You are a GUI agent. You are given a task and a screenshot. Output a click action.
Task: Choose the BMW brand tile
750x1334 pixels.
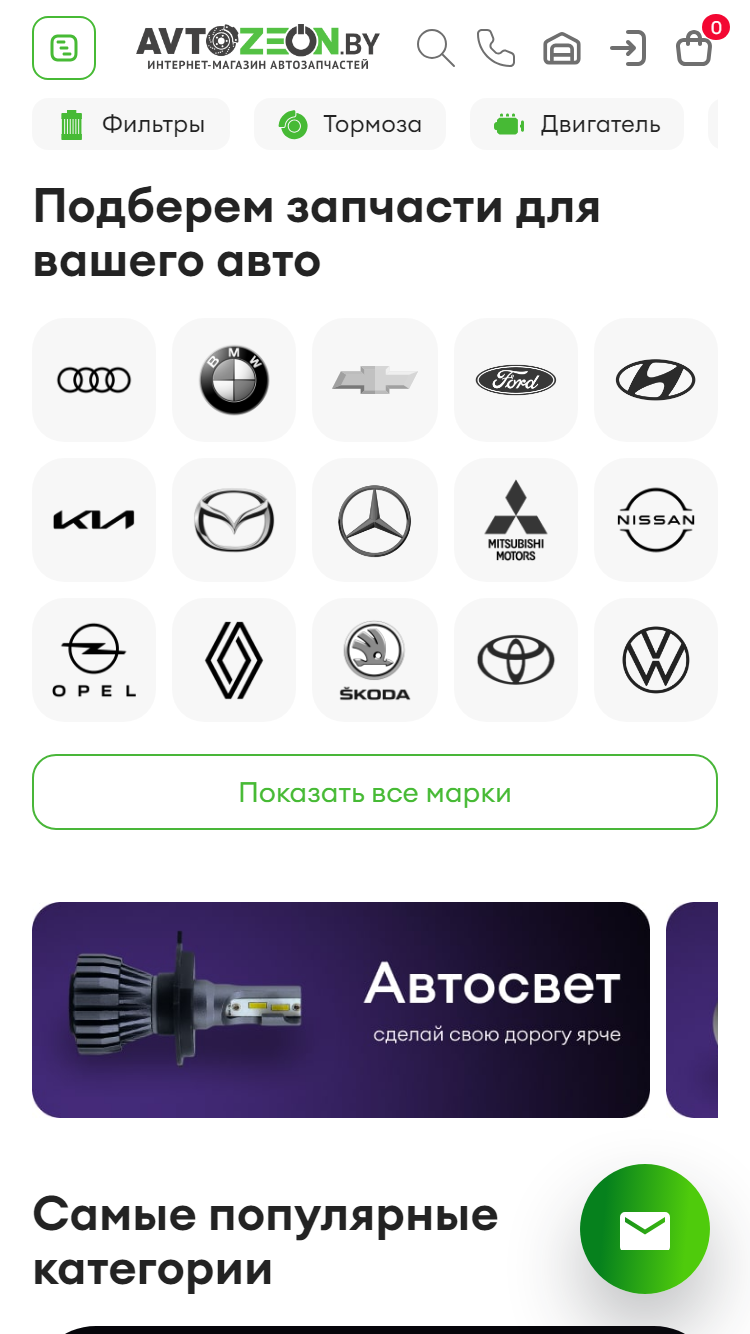[x=234, y=380]
